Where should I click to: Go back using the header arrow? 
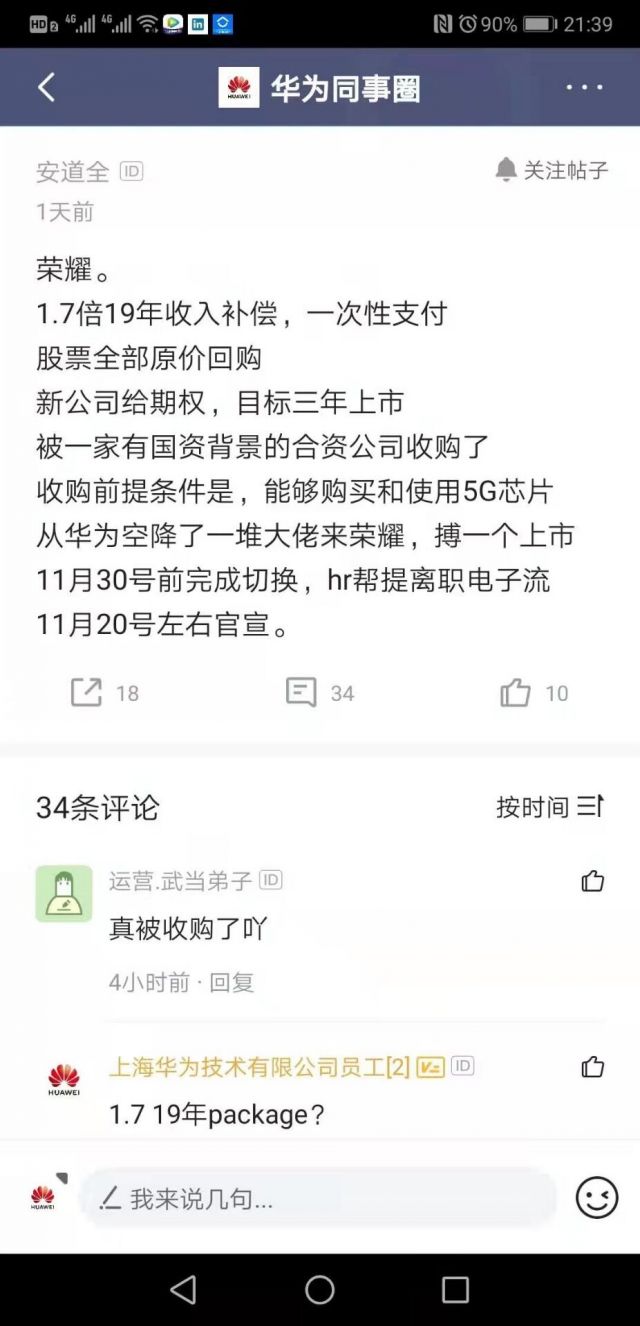point(46,88)
